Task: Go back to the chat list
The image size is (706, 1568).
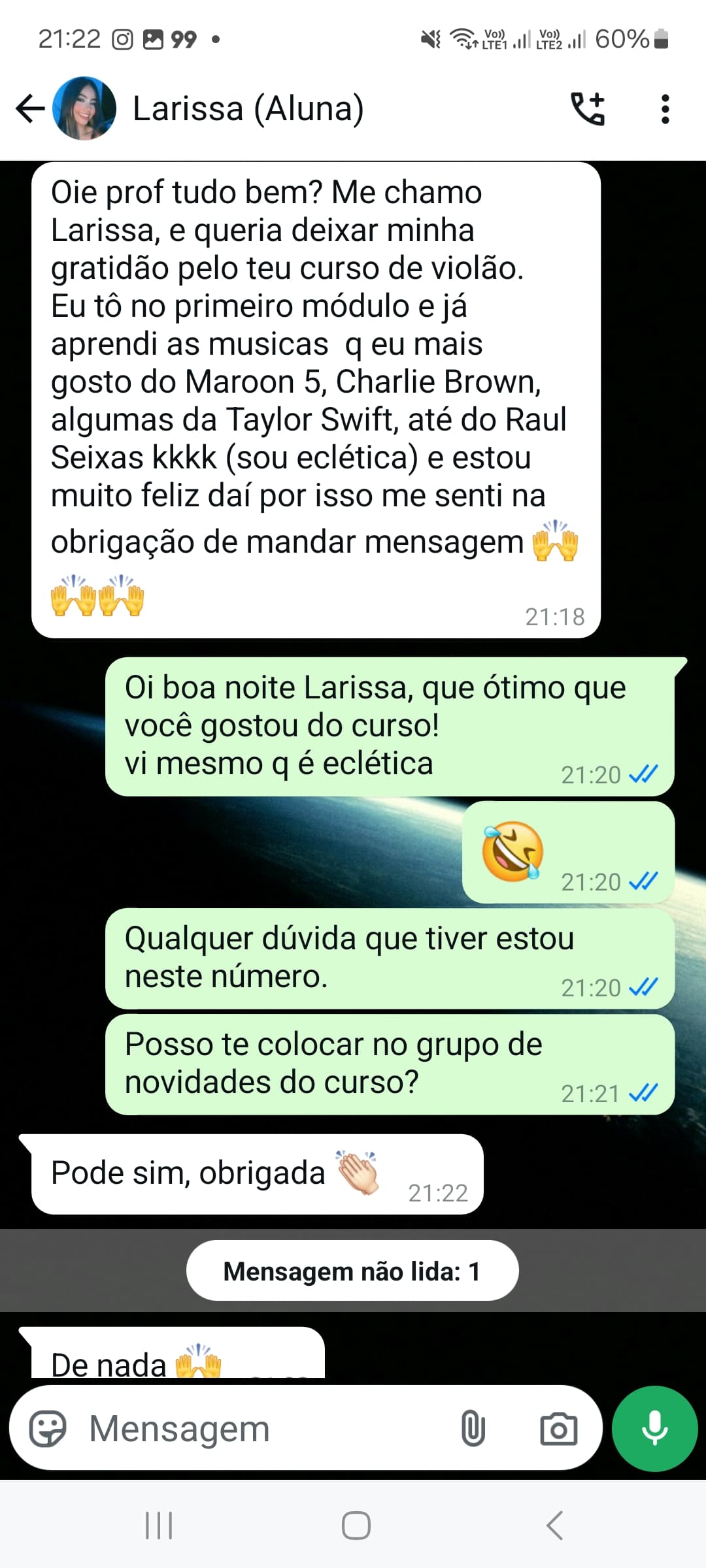Action: click(29, 108)
